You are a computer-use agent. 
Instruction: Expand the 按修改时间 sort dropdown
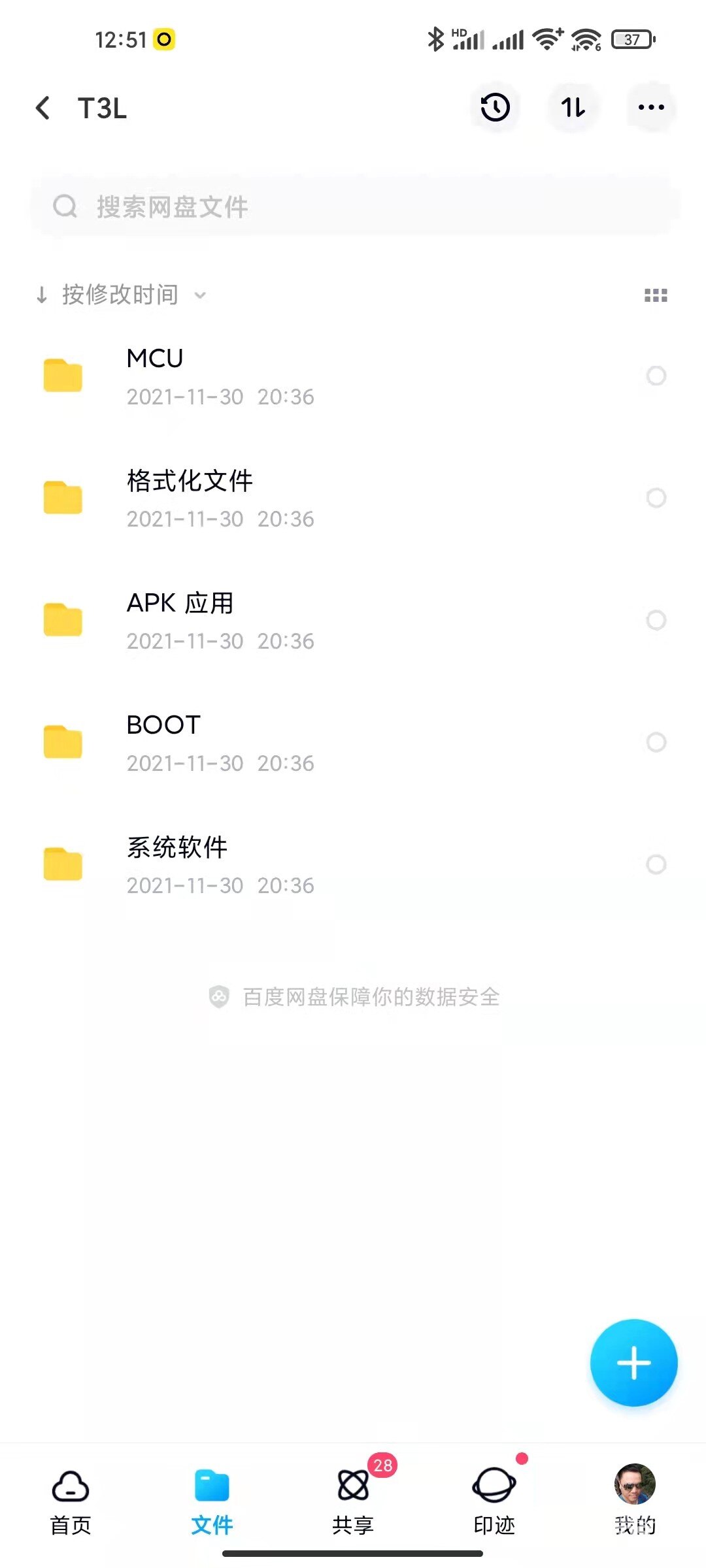pyautogui.click(x=121, y=295)
